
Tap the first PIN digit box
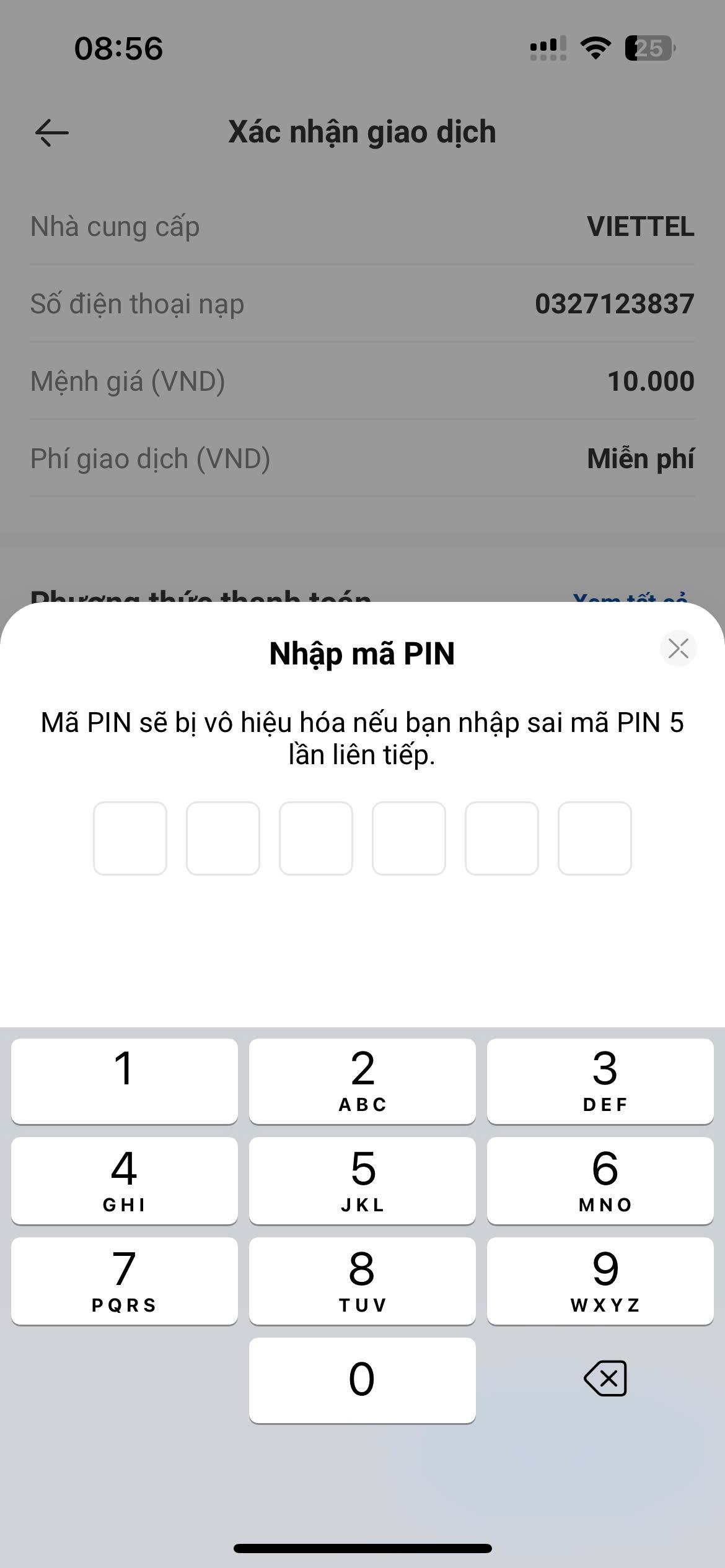point(130,838)
